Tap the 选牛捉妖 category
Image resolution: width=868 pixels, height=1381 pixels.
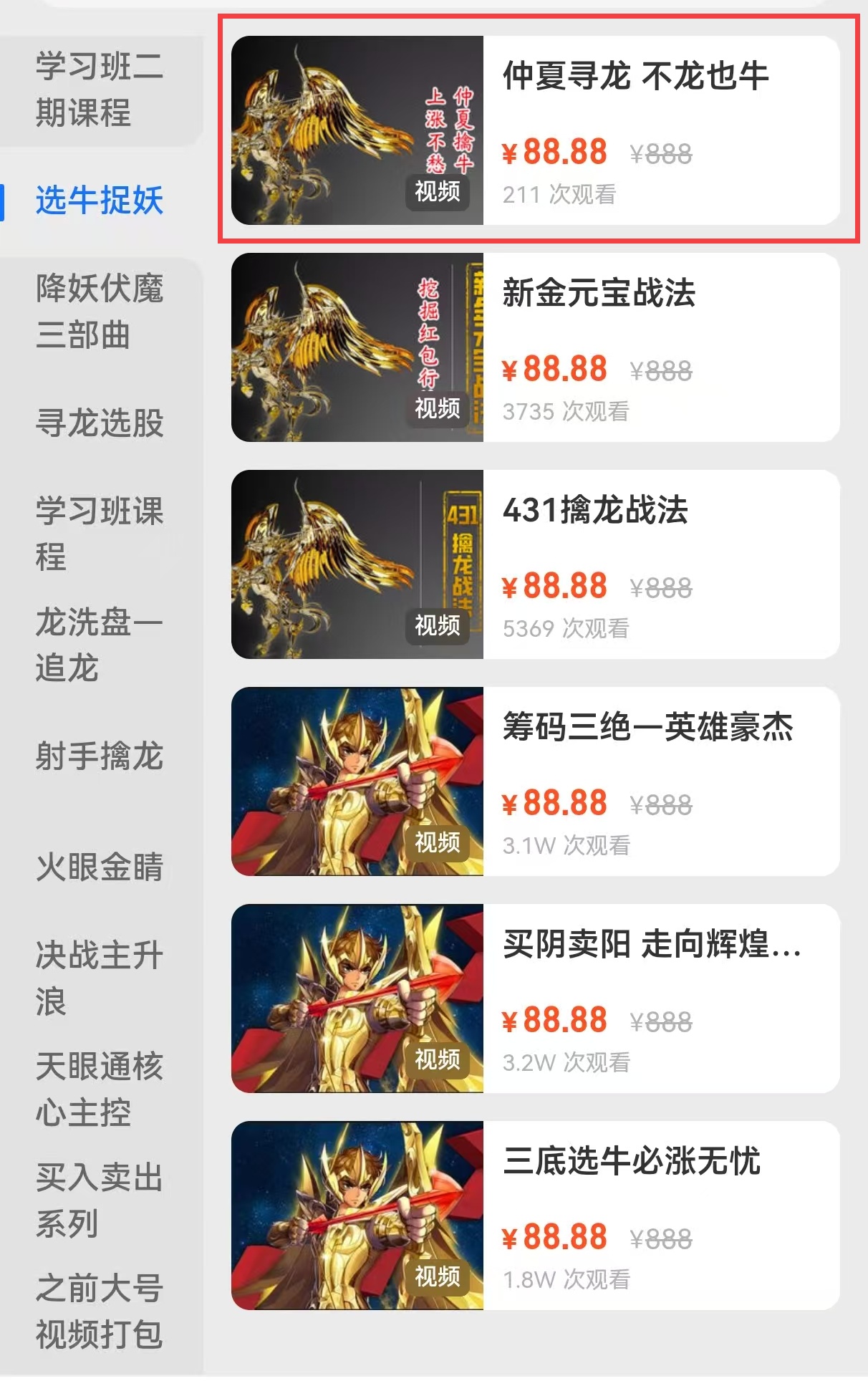[100, 201]
